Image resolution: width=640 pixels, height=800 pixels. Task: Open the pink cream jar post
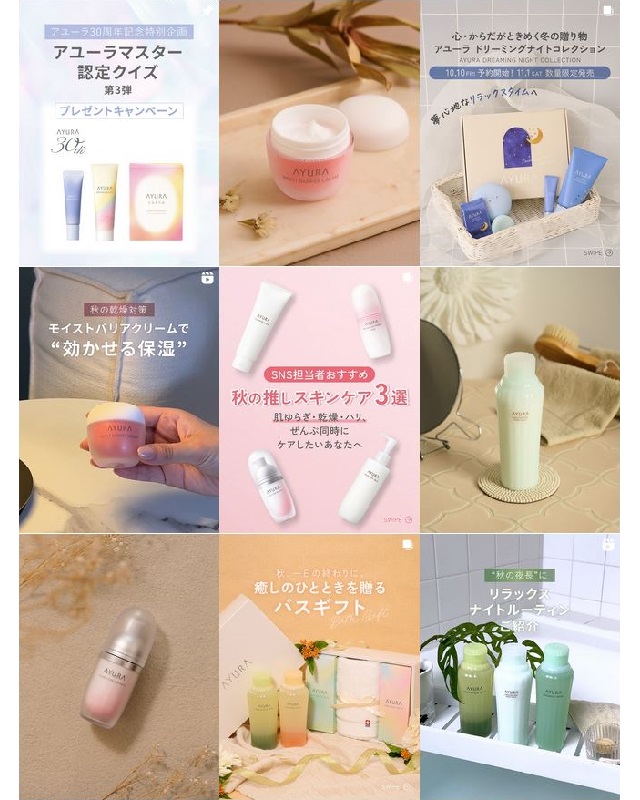click(319, 133)
